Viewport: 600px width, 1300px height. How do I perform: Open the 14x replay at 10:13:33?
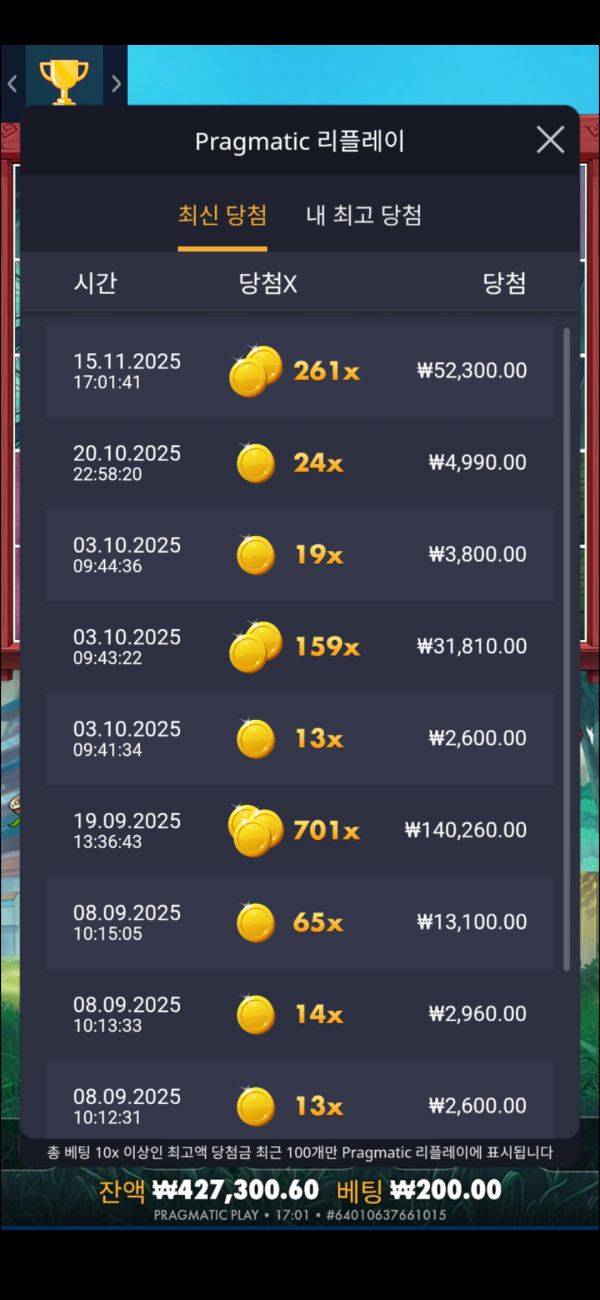point(300,1014)
